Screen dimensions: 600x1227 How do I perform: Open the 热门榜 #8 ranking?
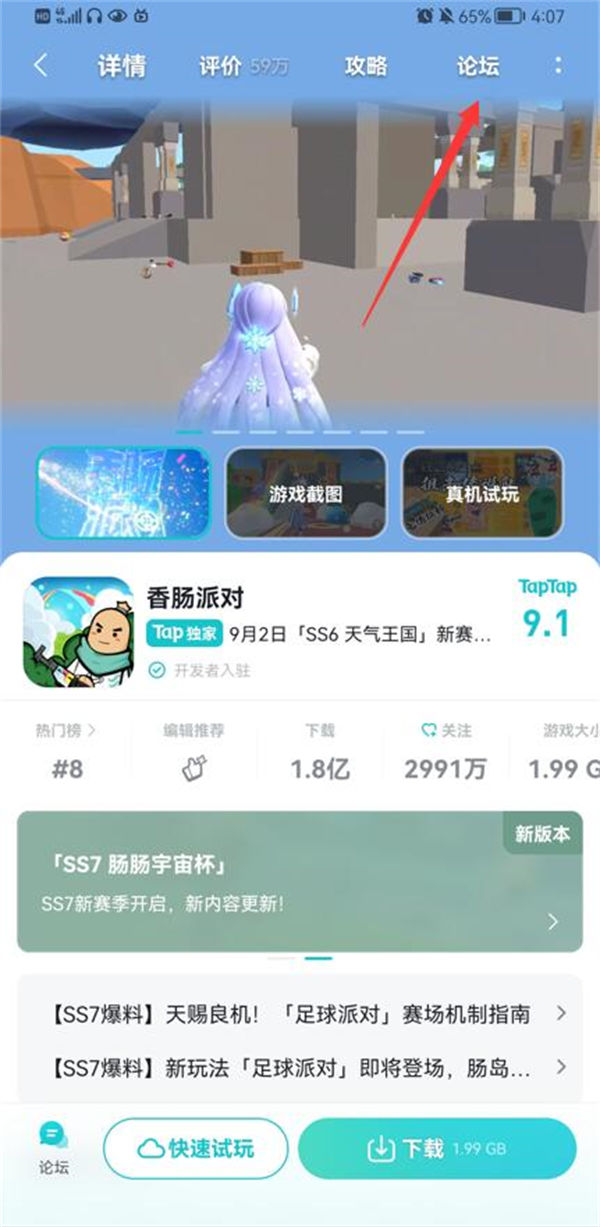tap(66, 753)
